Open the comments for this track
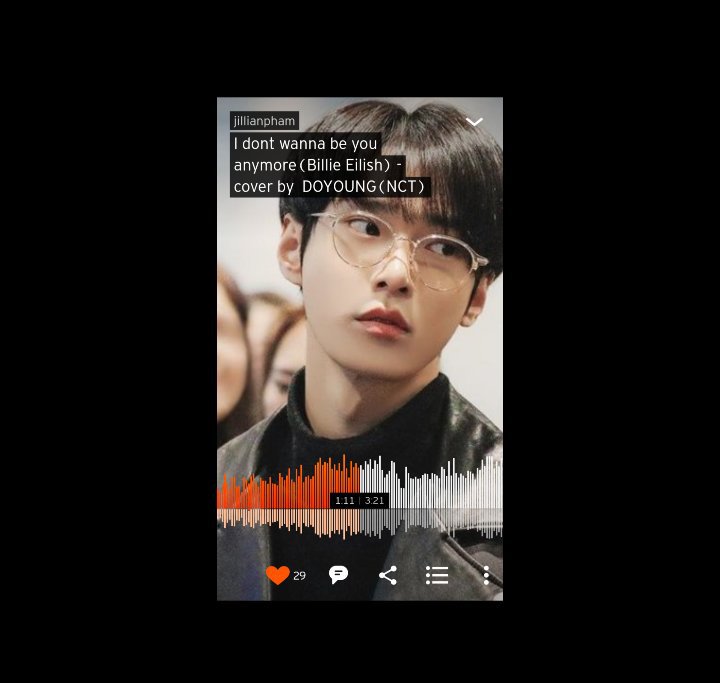720x683 pixels. point(339,575)
